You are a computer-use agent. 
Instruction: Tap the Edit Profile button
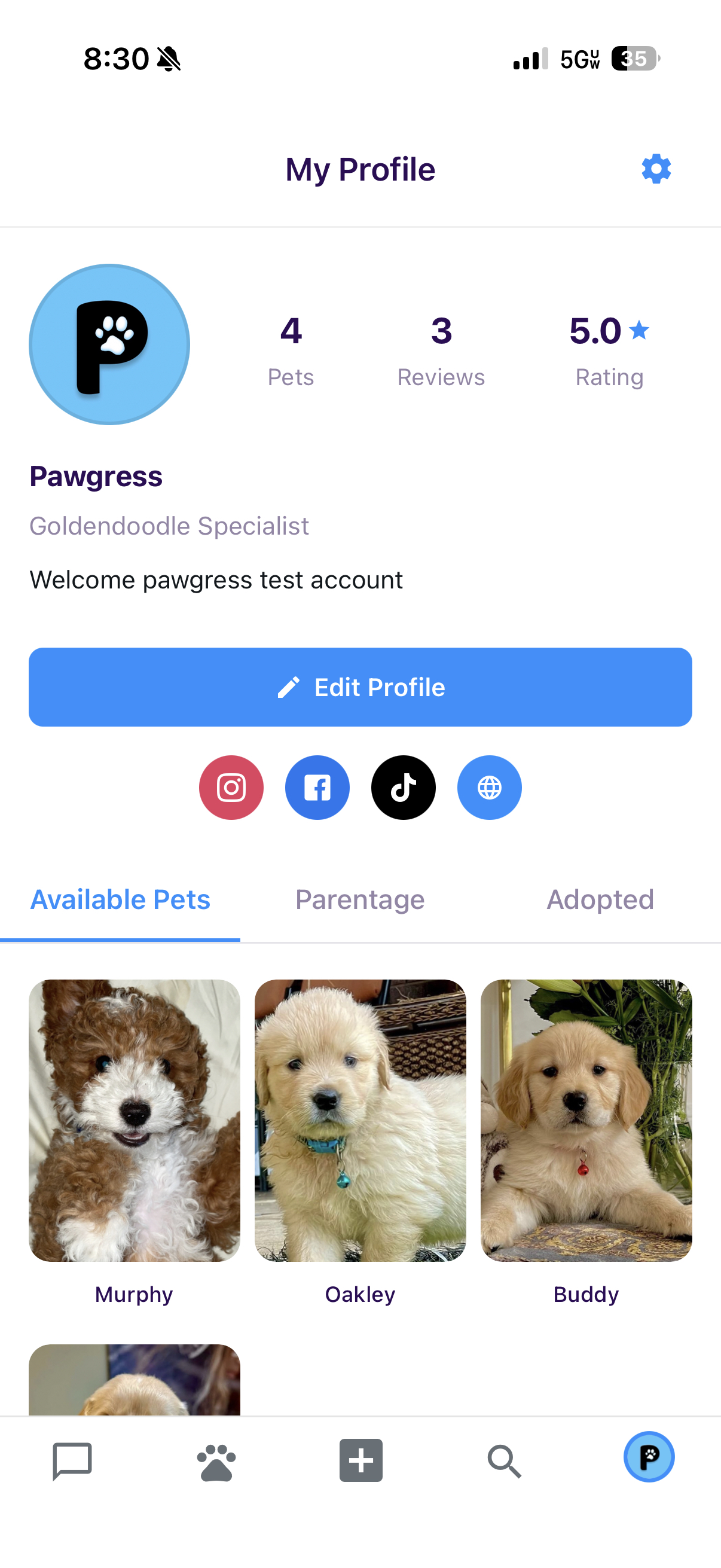tap(360, 687)
